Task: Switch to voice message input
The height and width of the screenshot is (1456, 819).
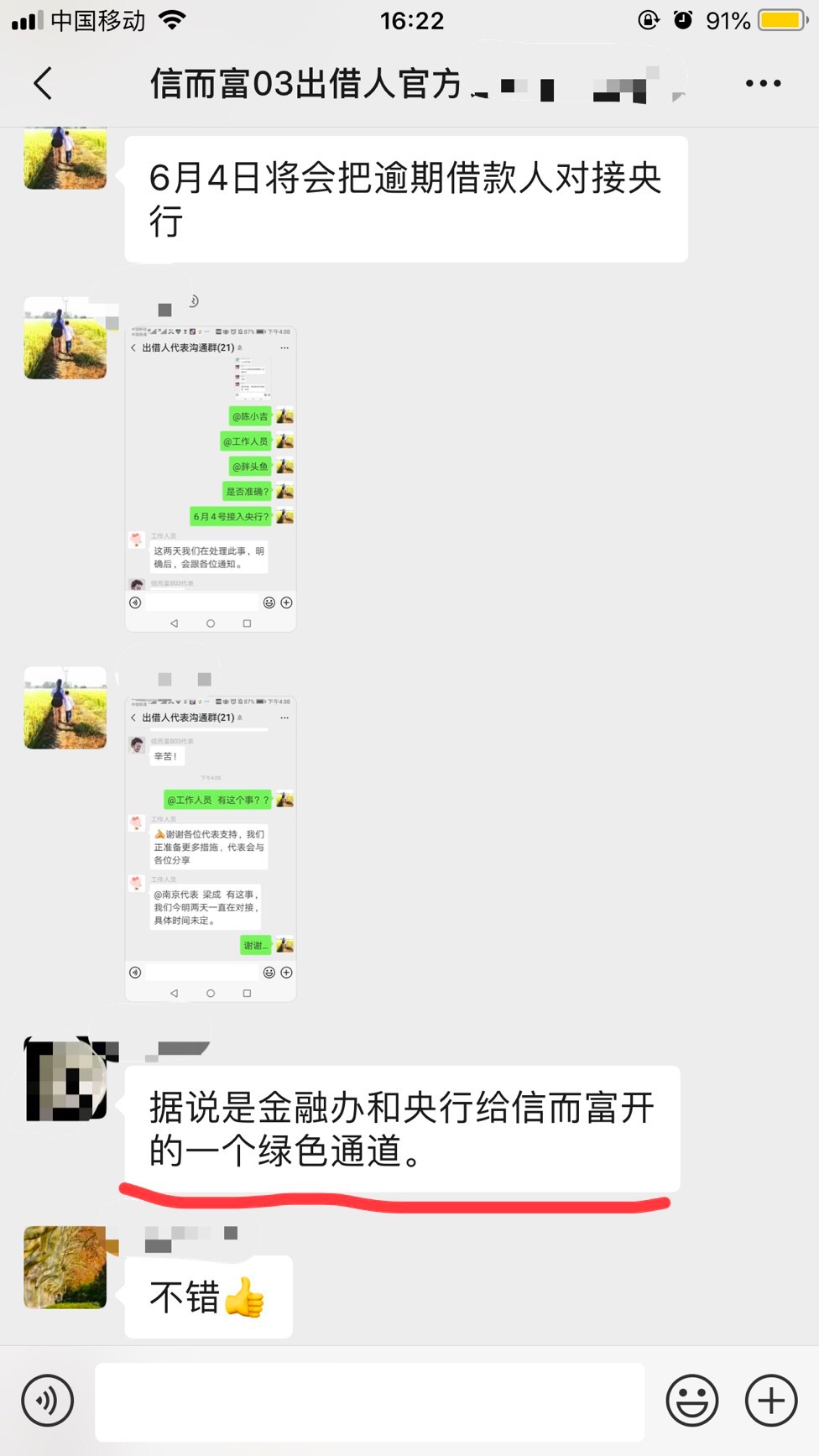Action: (48, 1400)
